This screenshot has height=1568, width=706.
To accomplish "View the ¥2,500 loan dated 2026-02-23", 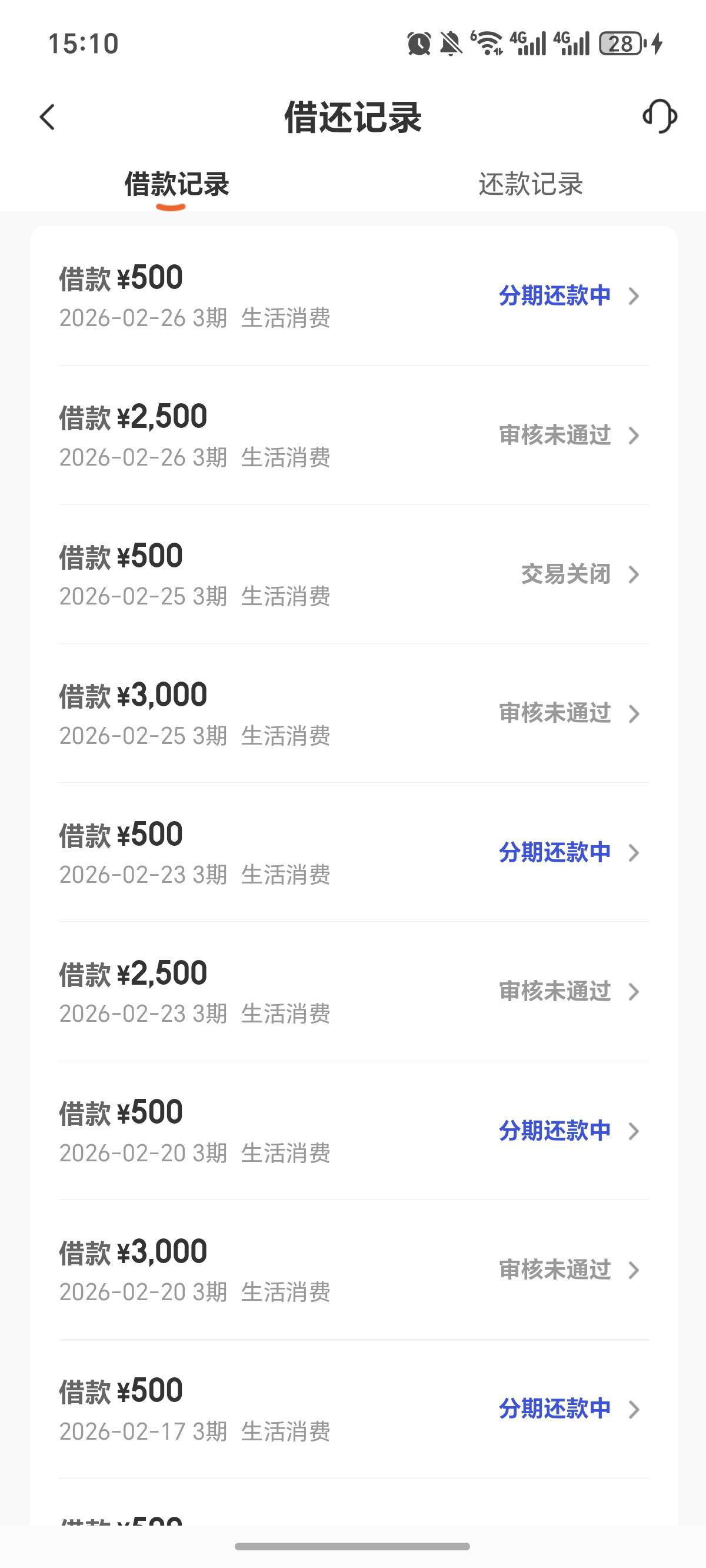I will pos(354,992).
